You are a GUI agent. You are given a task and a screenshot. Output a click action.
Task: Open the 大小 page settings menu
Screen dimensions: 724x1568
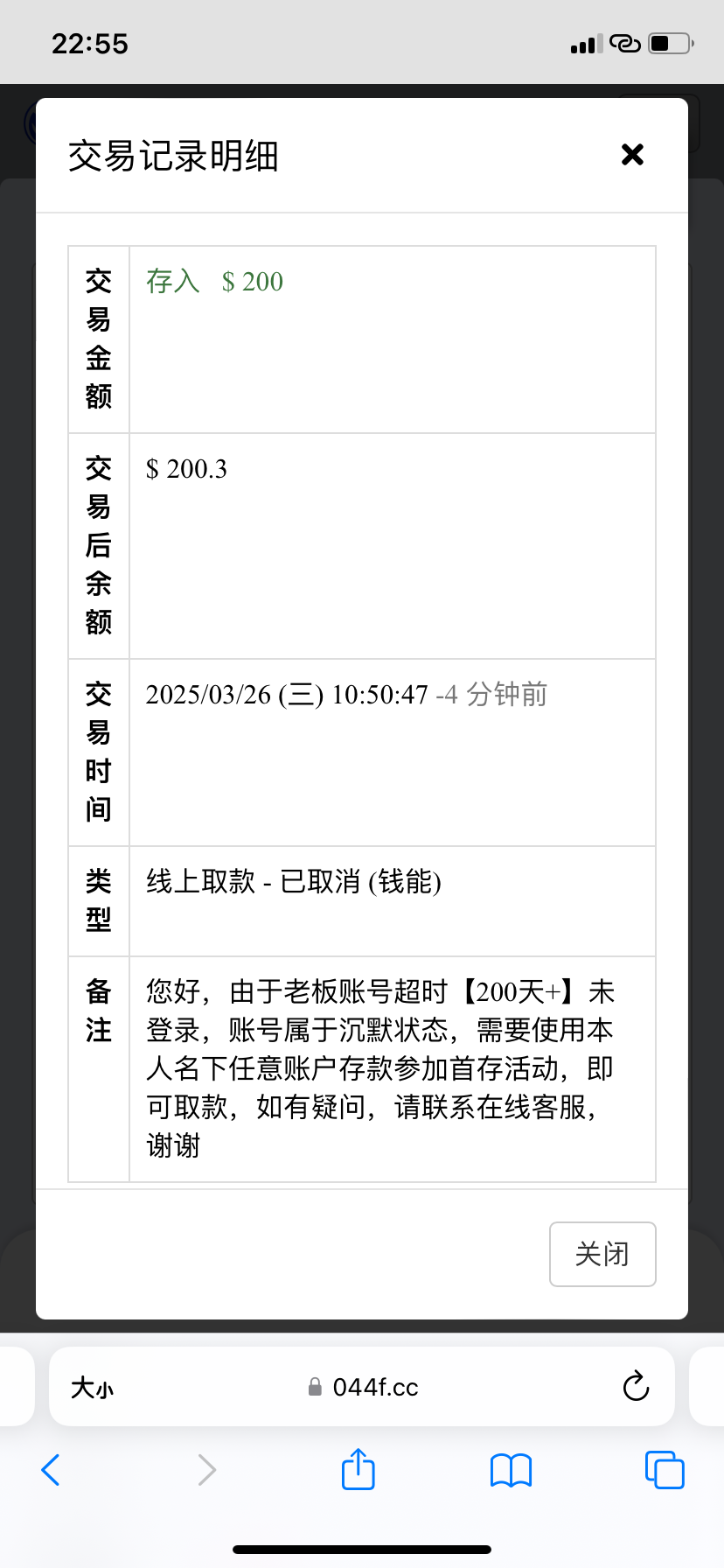[x=93, y=1388]
